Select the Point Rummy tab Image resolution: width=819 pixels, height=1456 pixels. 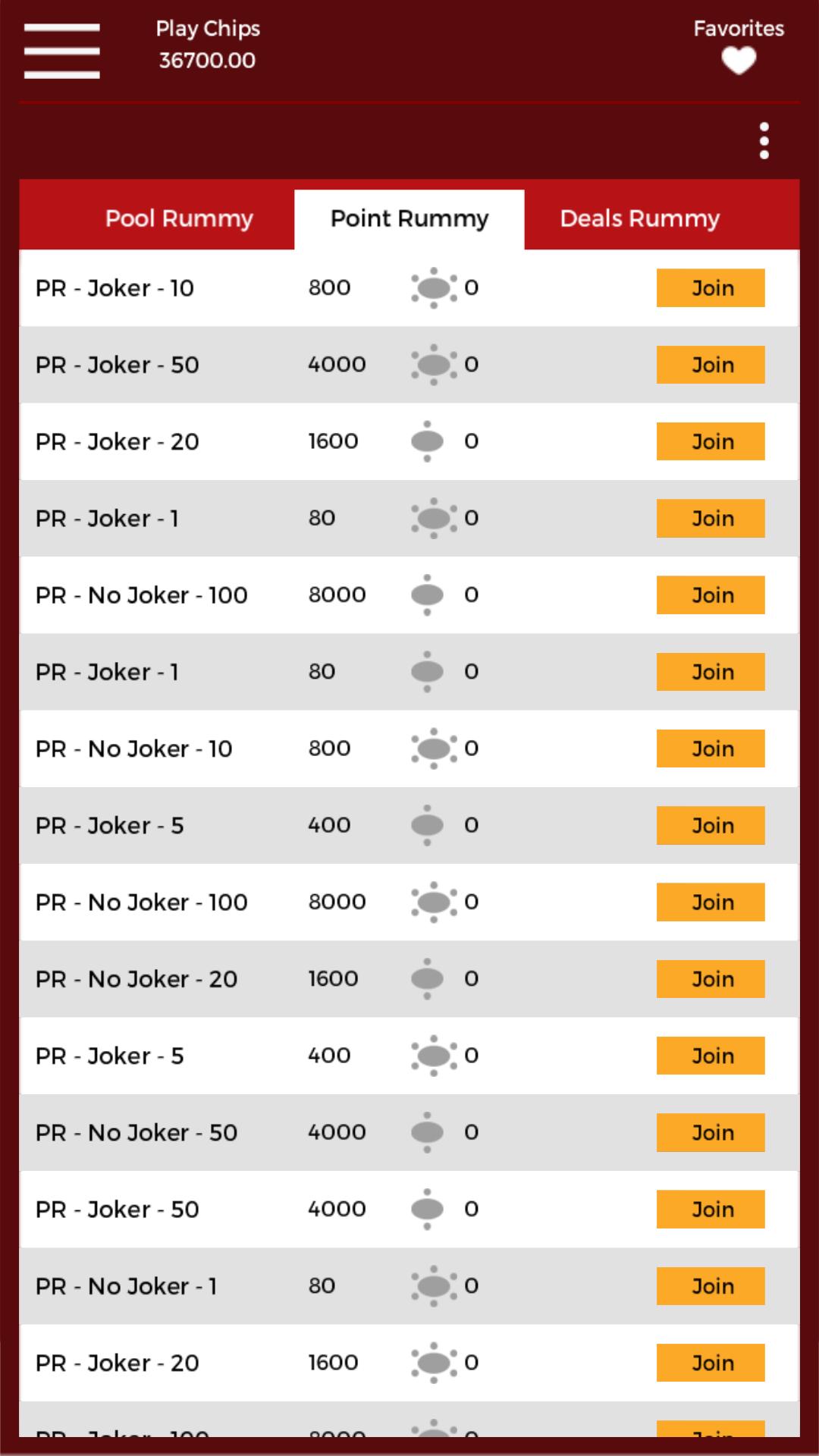click(x=409, y=218)
